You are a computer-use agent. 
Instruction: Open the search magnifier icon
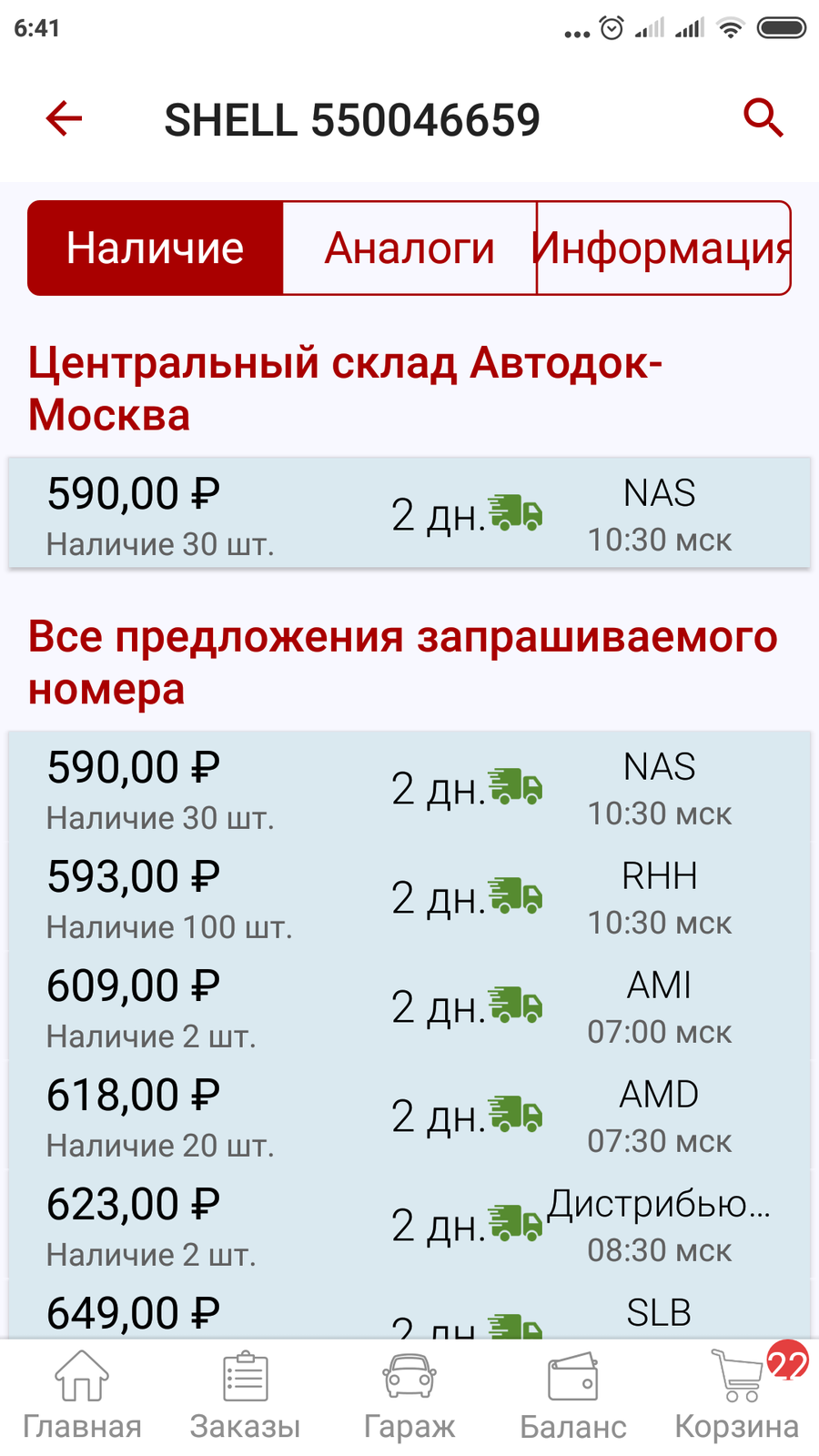(763, 118)
